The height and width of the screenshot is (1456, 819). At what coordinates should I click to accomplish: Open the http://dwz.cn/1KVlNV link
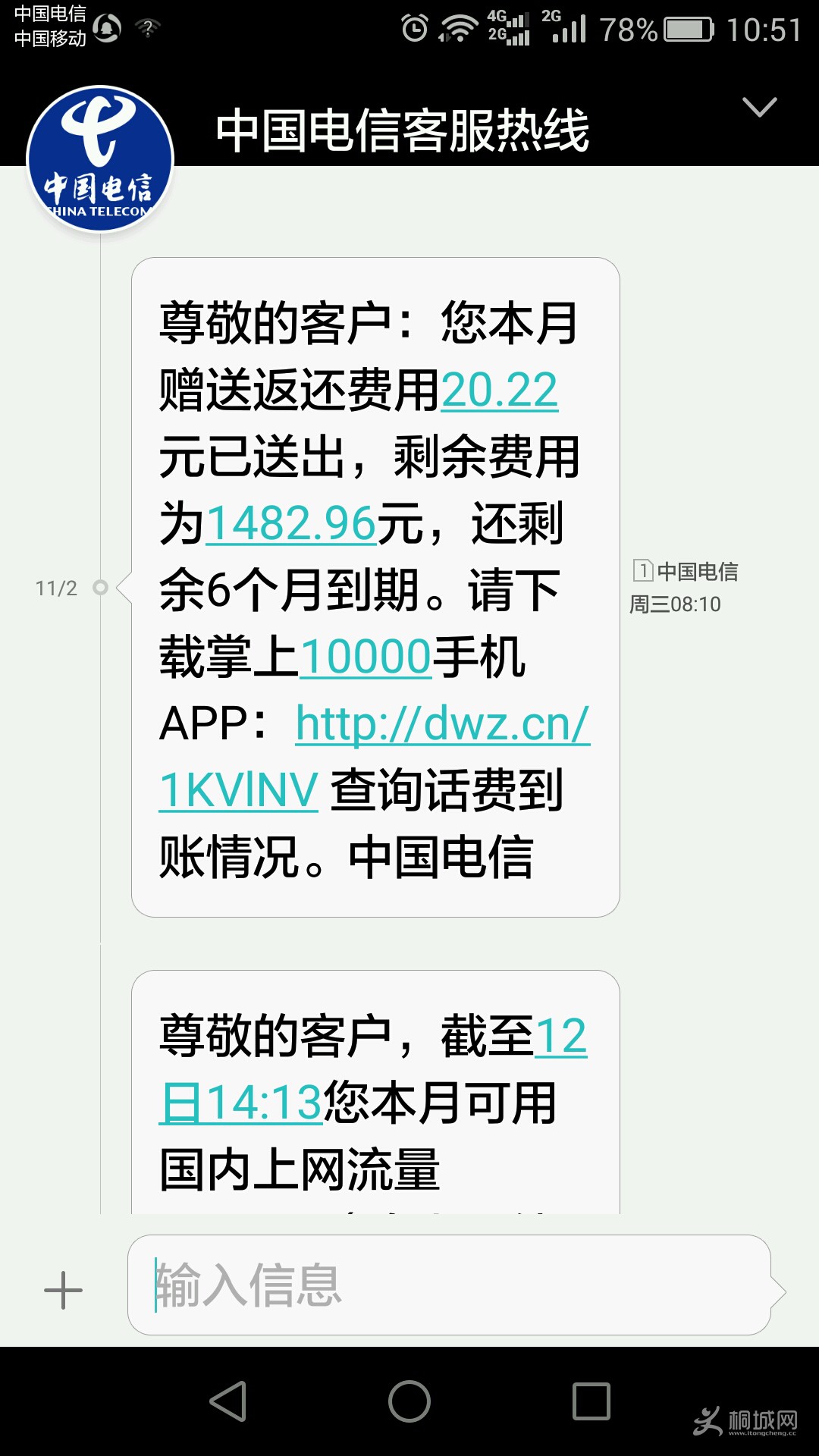(442, 725)
